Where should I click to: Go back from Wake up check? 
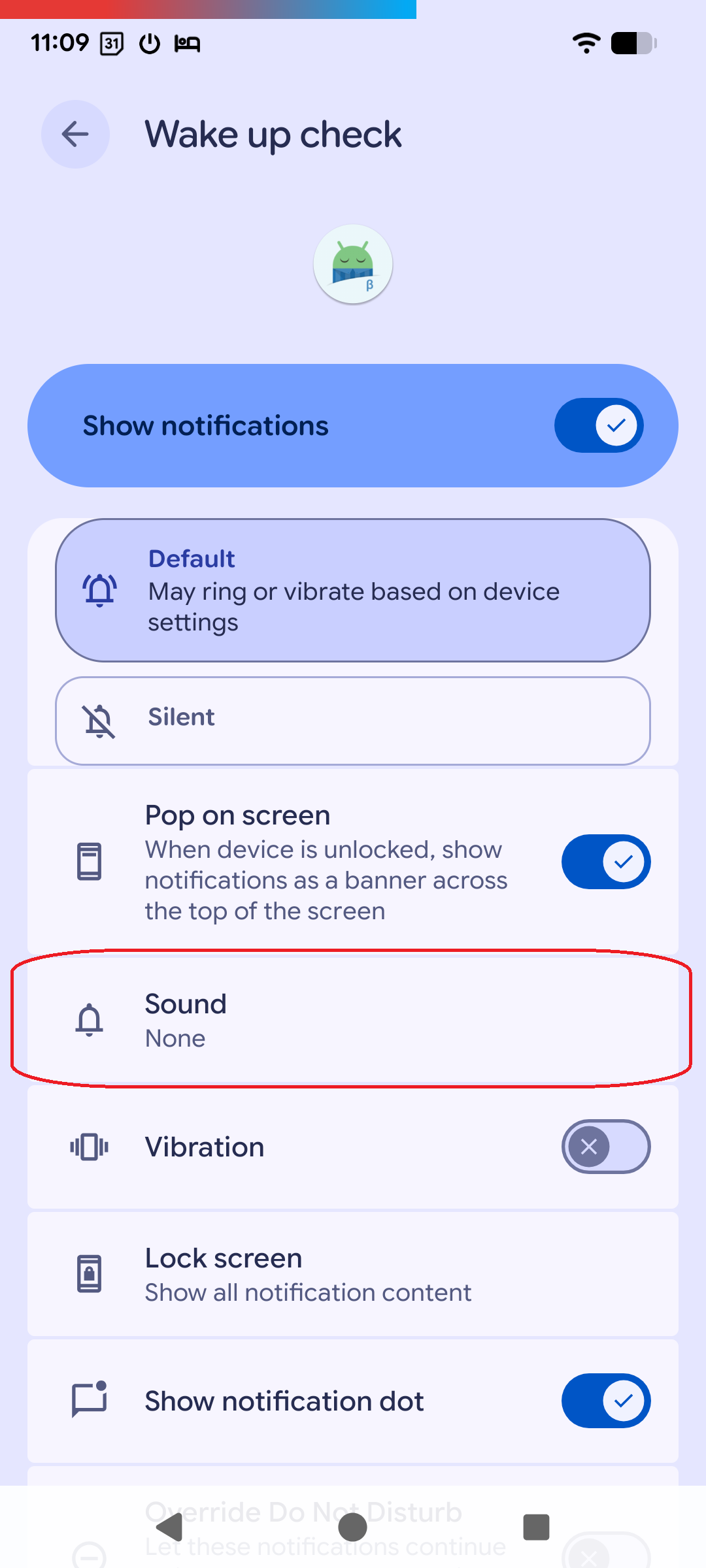tap(75, 135)
